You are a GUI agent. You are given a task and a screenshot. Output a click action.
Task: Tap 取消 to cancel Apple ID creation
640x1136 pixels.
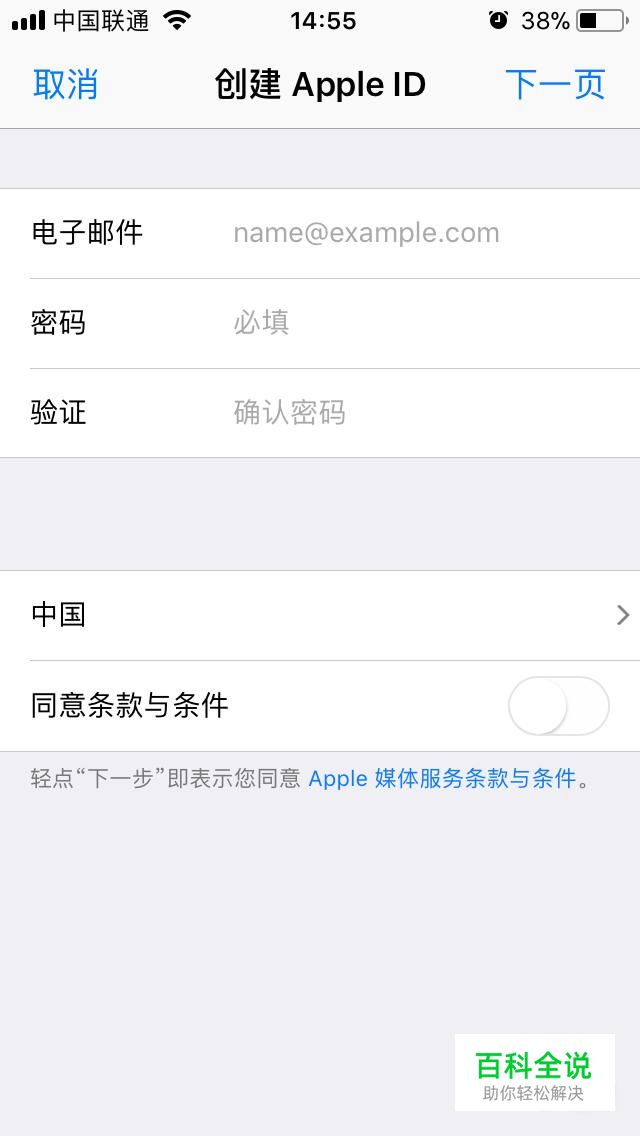66,85
